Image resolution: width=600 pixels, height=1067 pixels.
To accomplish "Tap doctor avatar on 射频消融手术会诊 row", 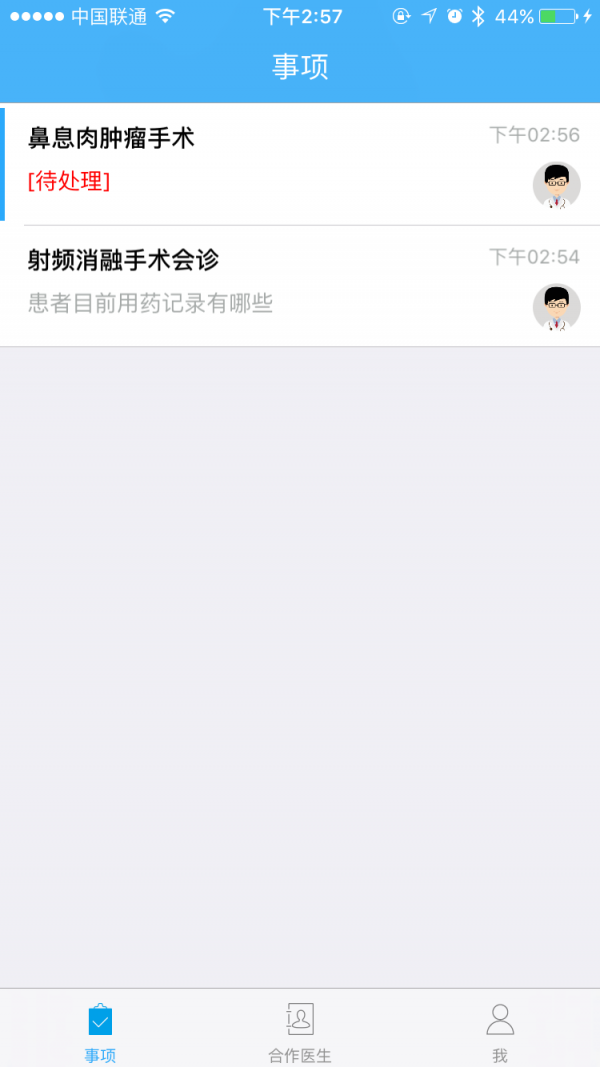I will 556,307.
